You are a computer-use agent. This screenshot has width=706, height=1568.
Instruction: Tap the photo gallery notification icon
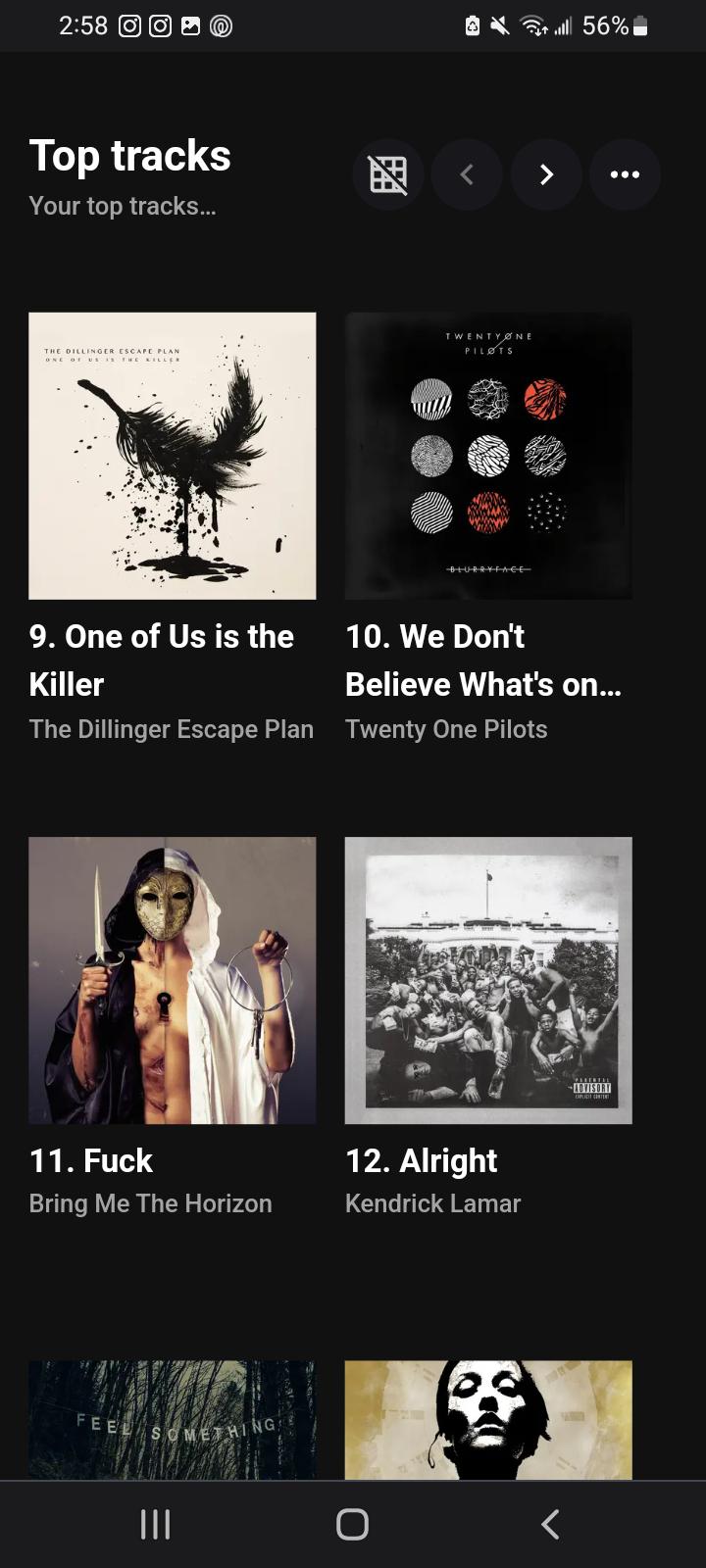click(189, 24)
